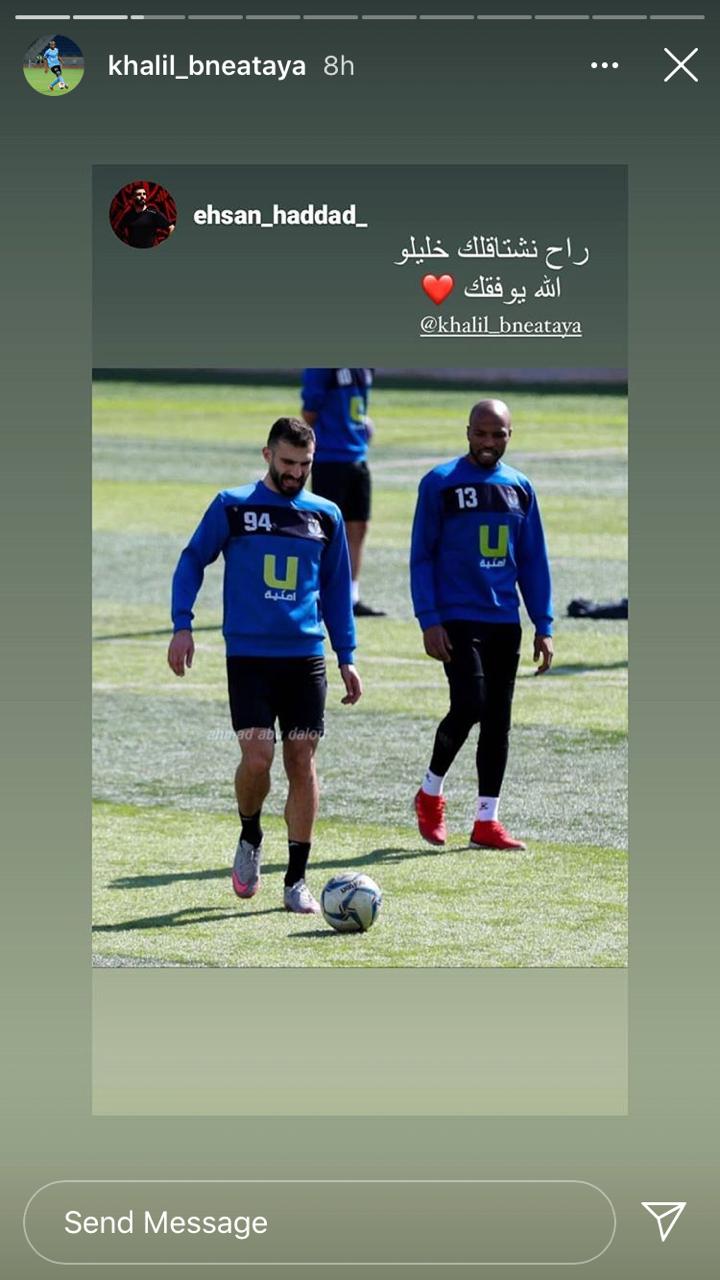
Task: Share this story via paper plane icon
Action: (x=664, y=1221)
